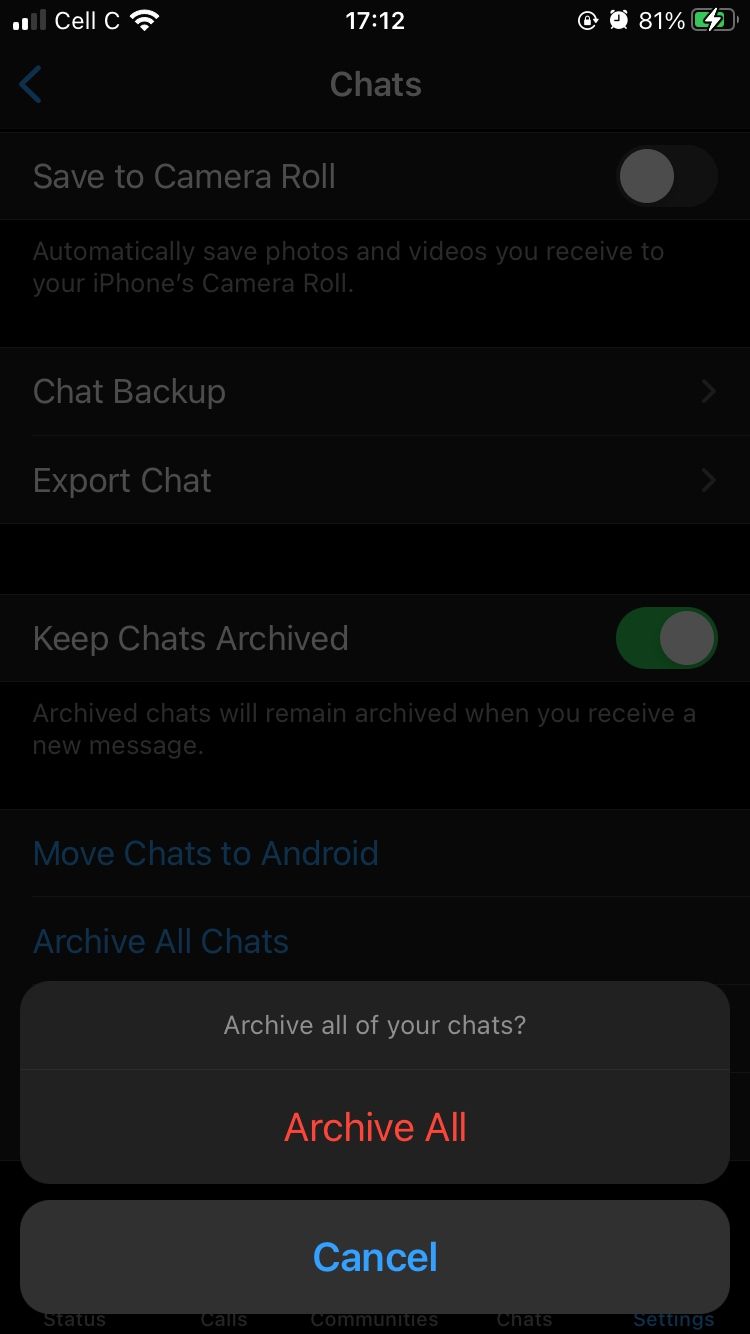The image size is (750, 1334).
Task: Confirm by tapping Archive All
Action: [375, 1126]
